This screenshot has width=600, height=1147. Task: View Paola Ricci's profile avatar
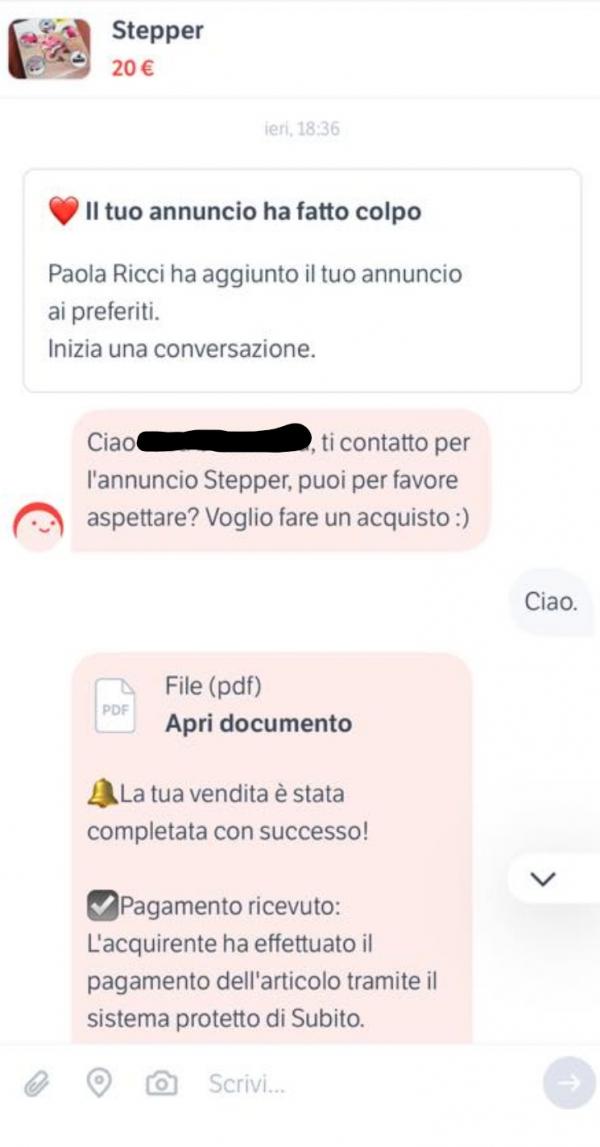click(38, 525)
